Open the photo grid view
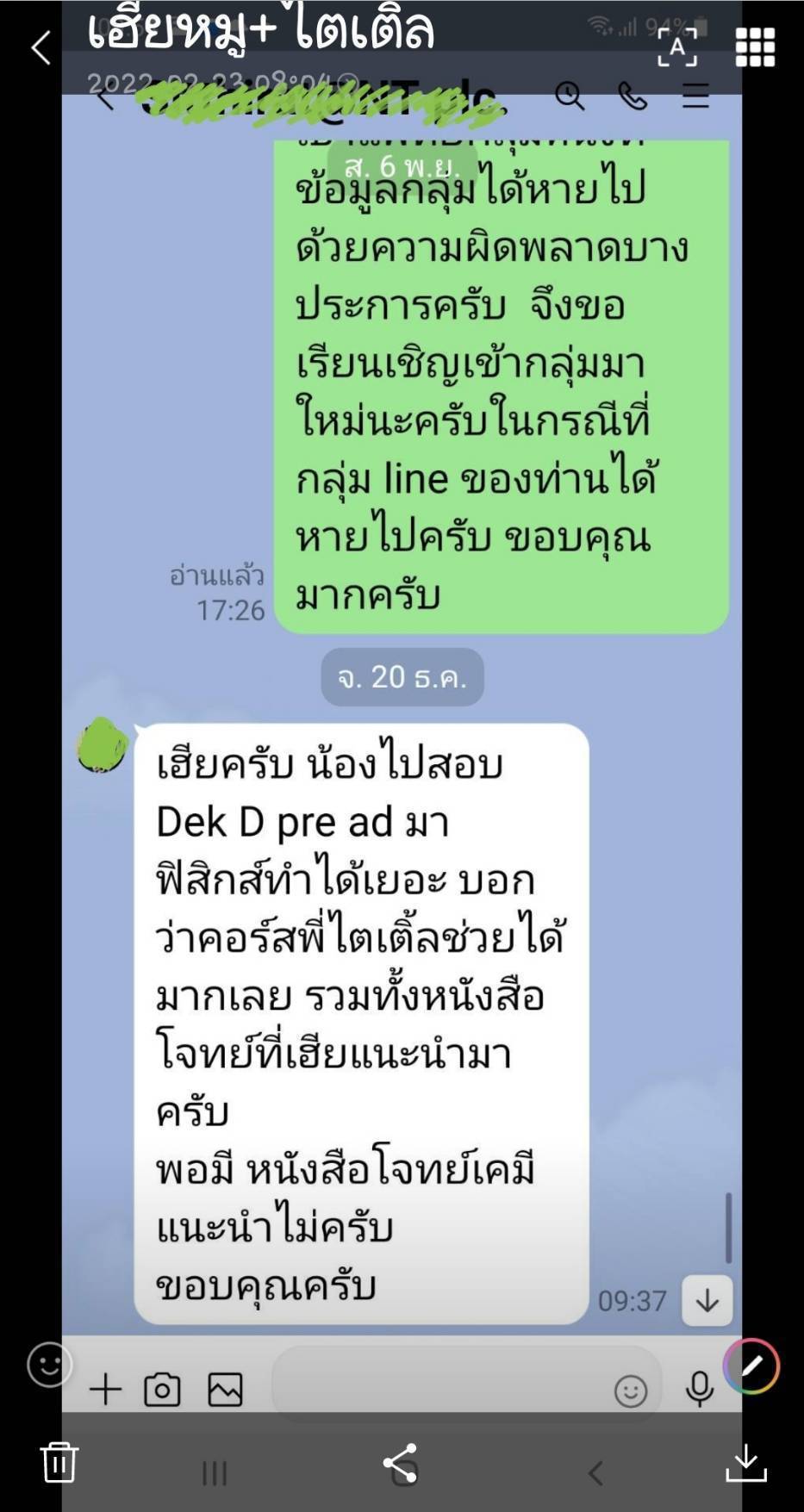The width and height of the screenshot is (804, 1512). click(x=755, y=47)
